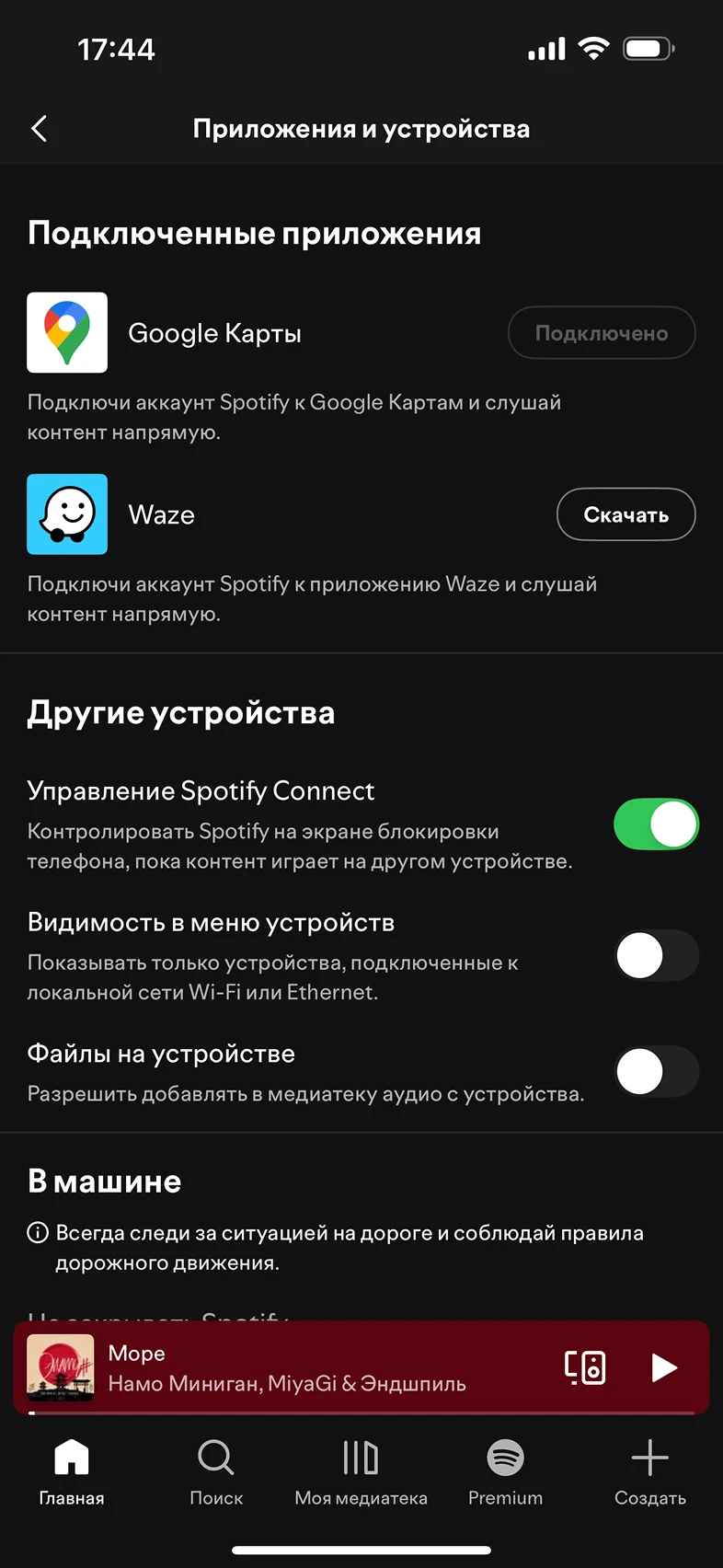Select the Создать tab
Image resolution: width=723 pixels, height=1568 pixels.
649,1471
